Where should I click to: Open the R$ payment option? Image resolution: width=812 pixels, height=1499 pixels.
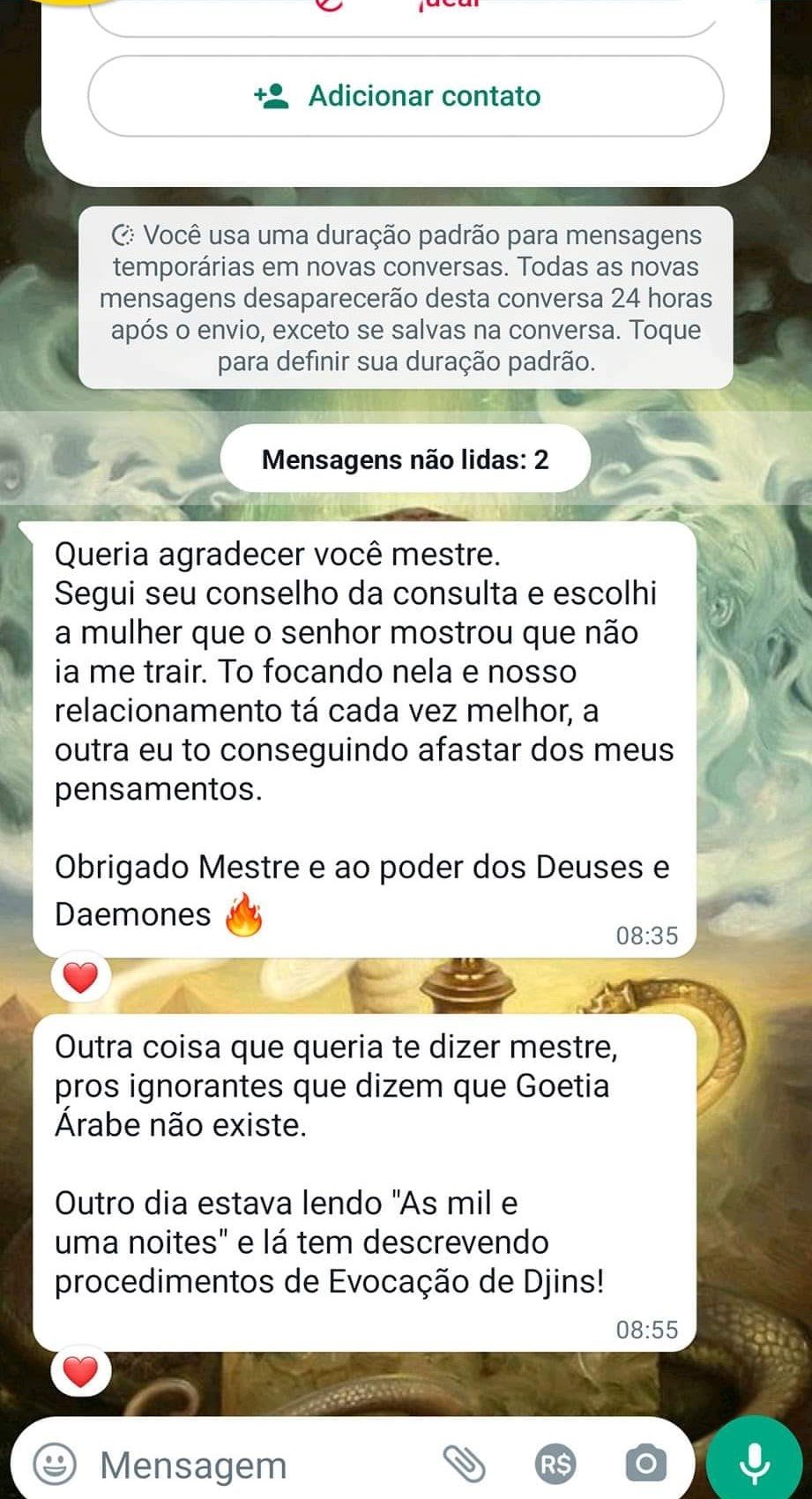pos(555,1465)
